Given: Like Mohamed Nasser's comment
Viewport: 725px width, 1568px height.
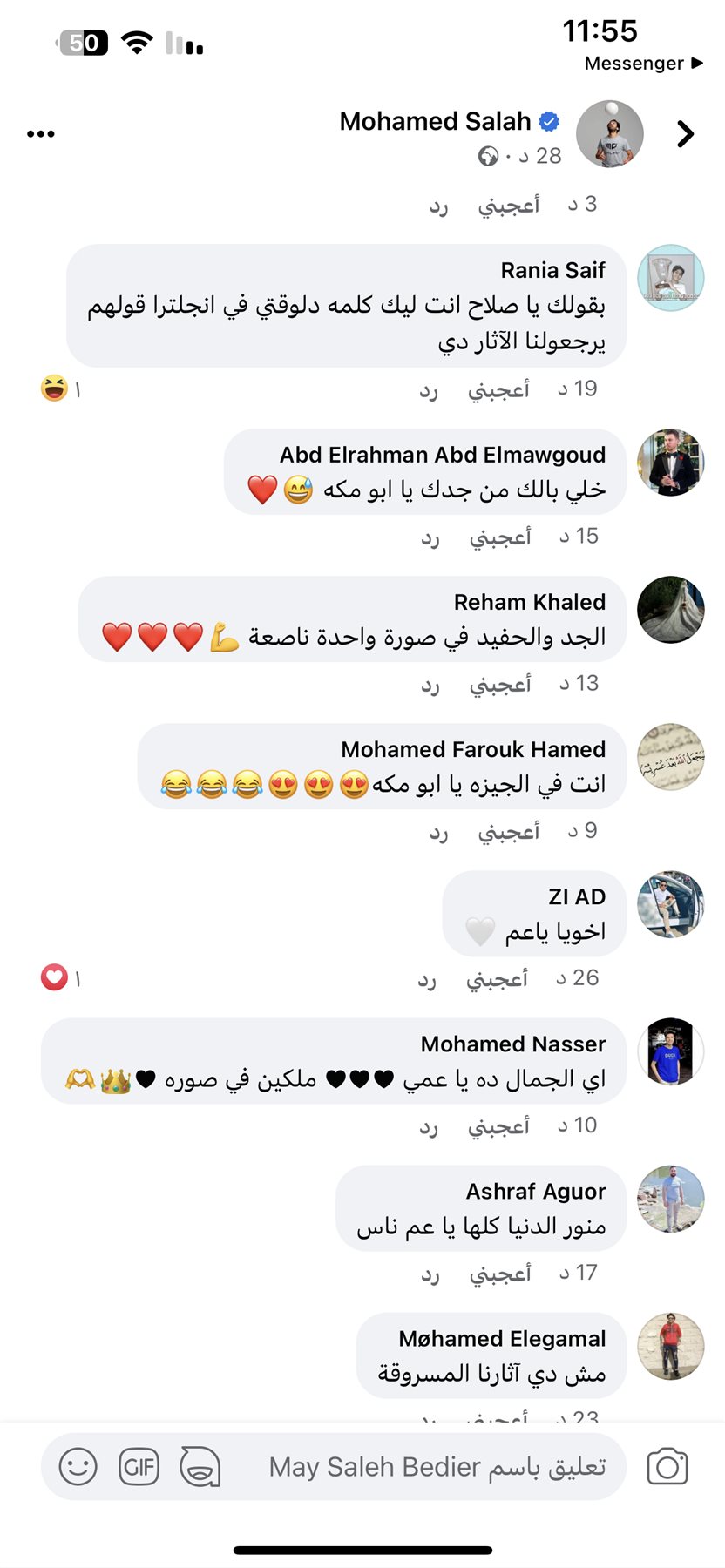Looking at the screenshot, I should point(498,1126).
